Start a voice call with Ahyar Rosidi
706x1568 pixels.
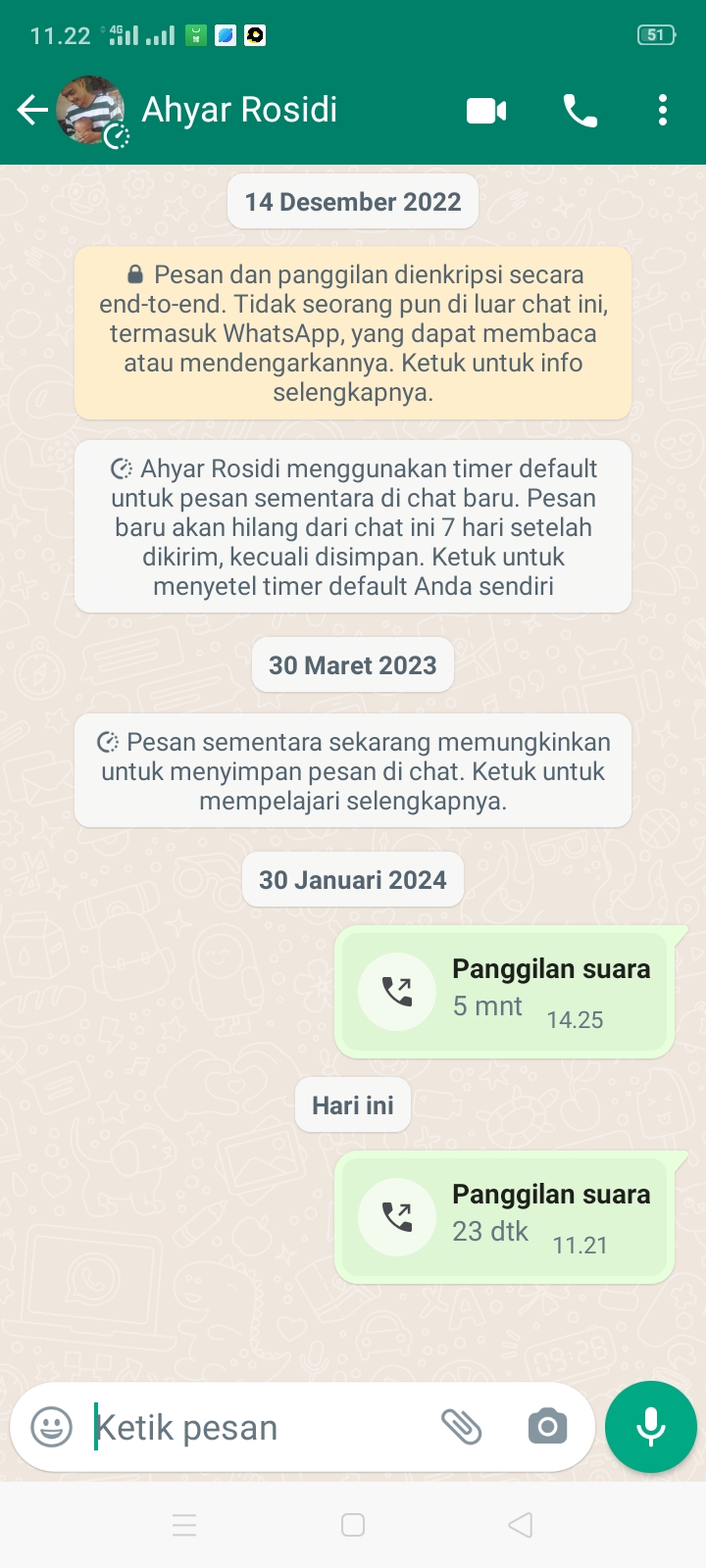pos(580,111)
